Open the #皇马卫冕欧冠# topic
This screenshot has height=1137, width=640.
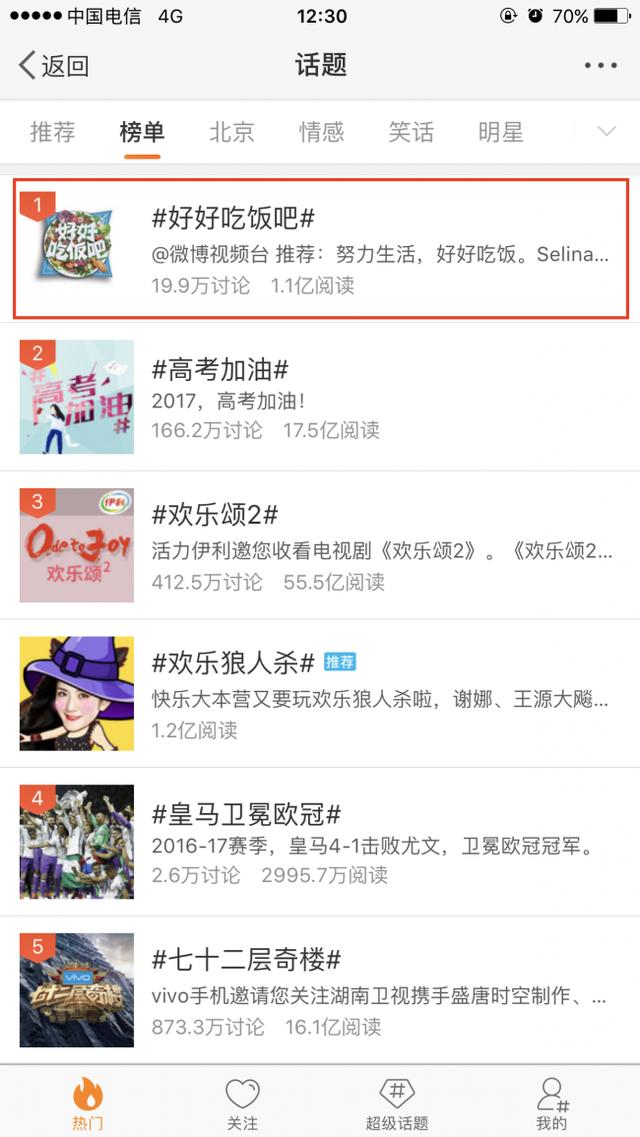[x=320, y=842]
